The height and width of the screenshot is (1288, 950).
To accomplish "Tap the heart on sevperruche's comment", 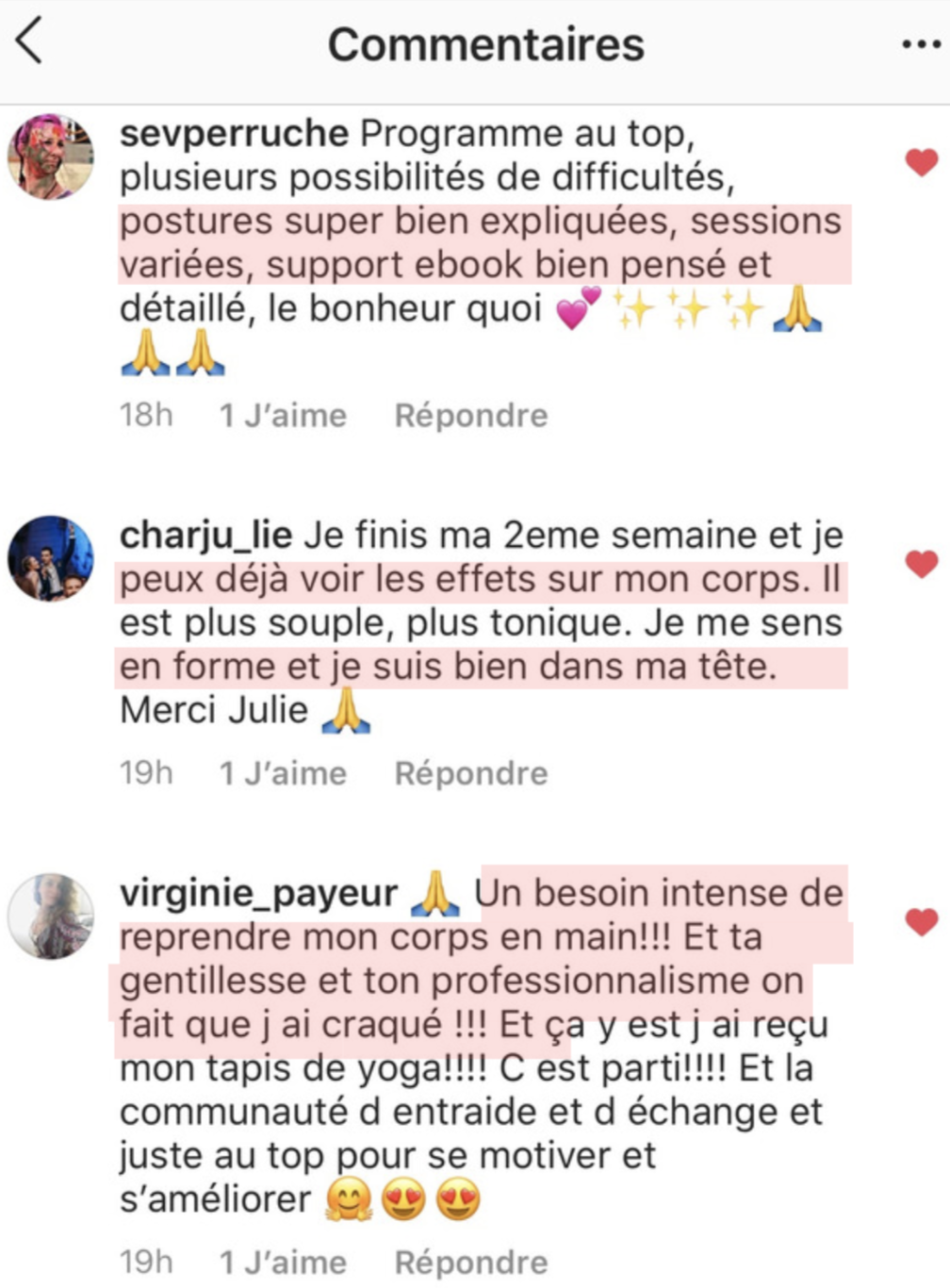I will click(922, 162).
